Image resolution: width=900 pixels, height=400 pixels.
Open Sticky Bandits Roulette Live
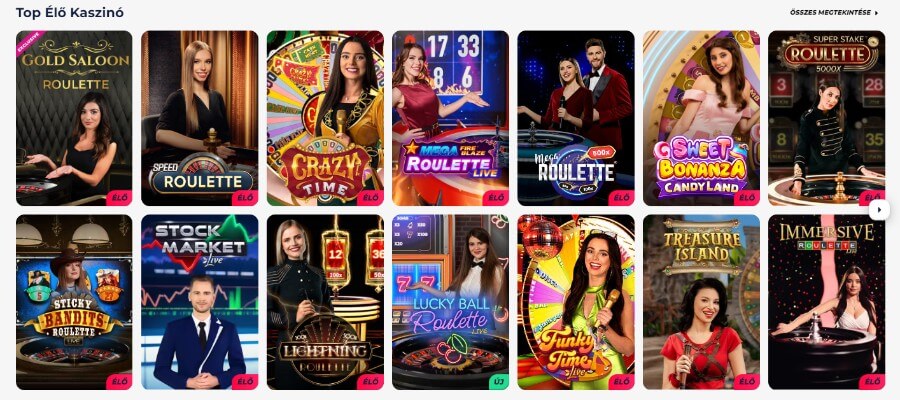click(74, 302)
